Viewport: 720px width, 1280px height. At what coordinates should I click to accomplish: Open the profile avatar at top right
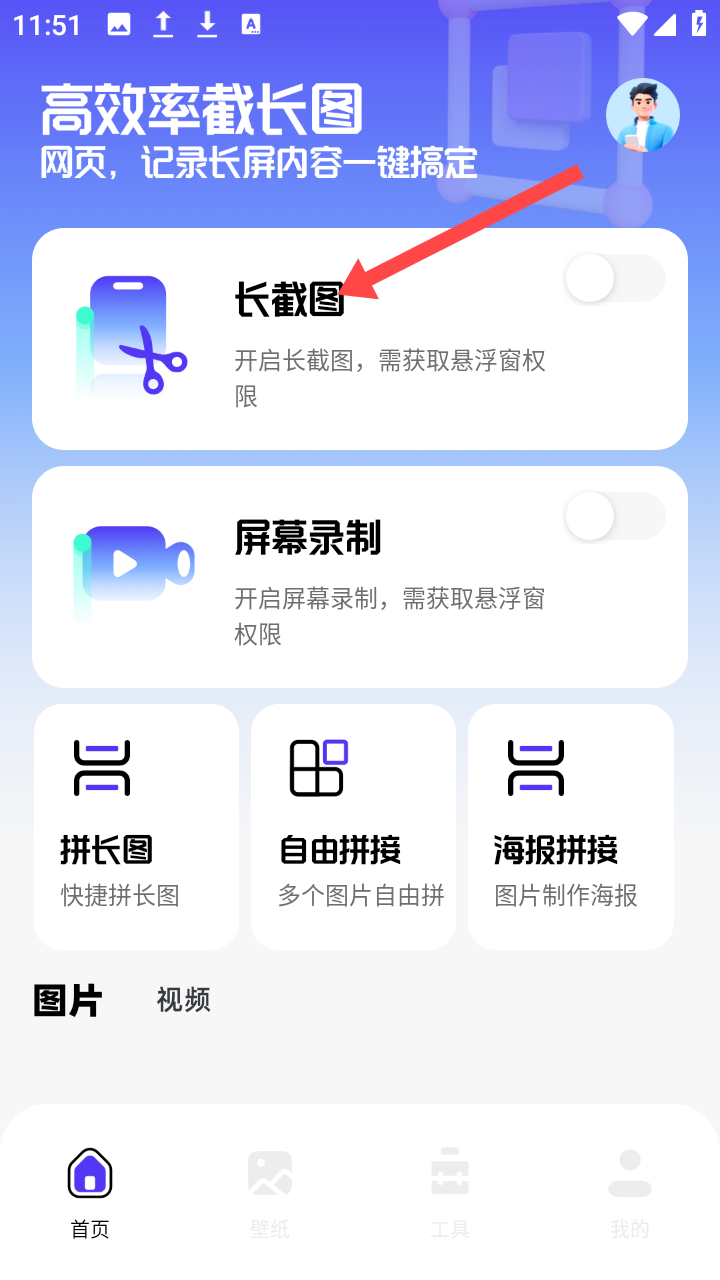643,115
